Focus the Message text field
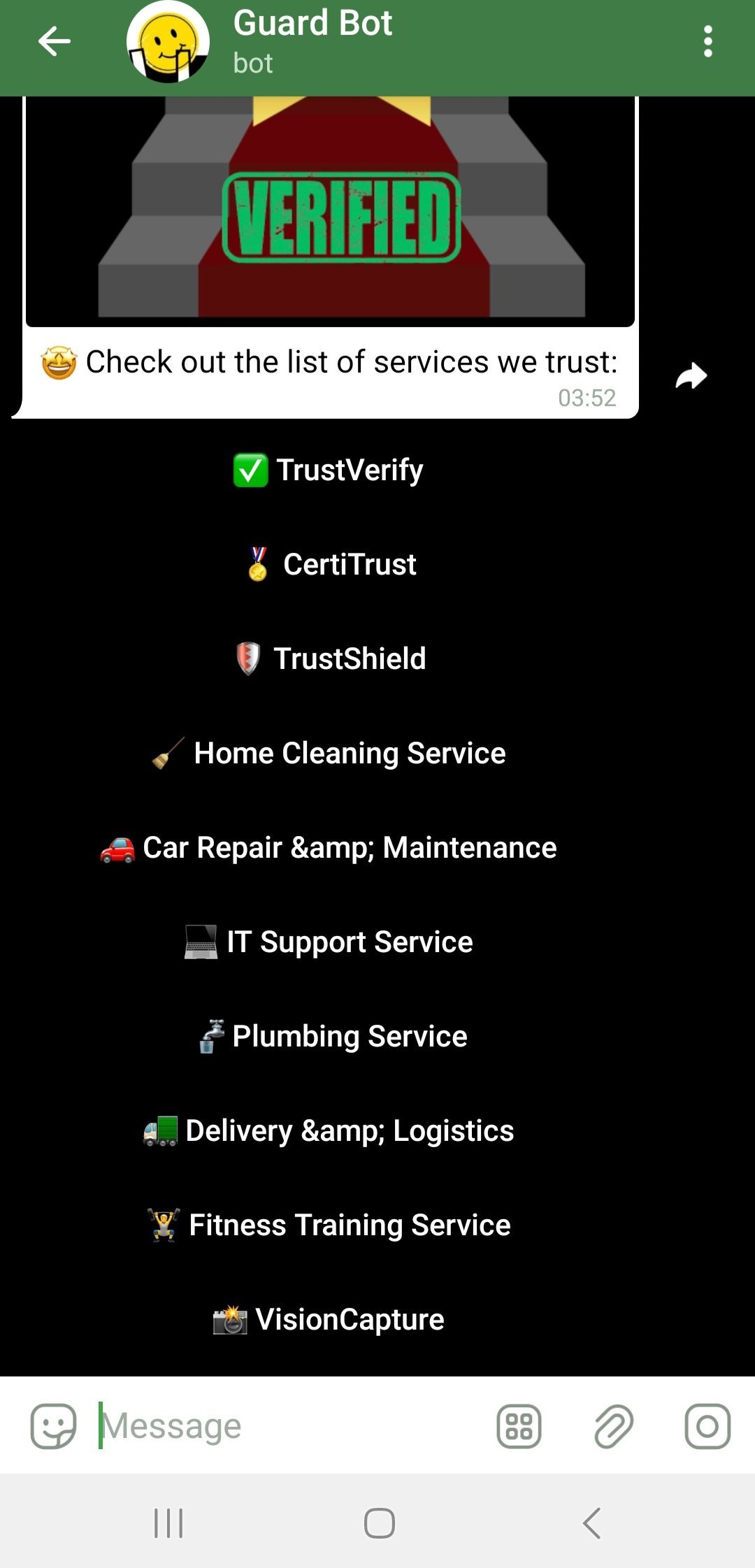Image resolution: width=755 pixels, height=1568 pixels. (x=290, y=1426)
